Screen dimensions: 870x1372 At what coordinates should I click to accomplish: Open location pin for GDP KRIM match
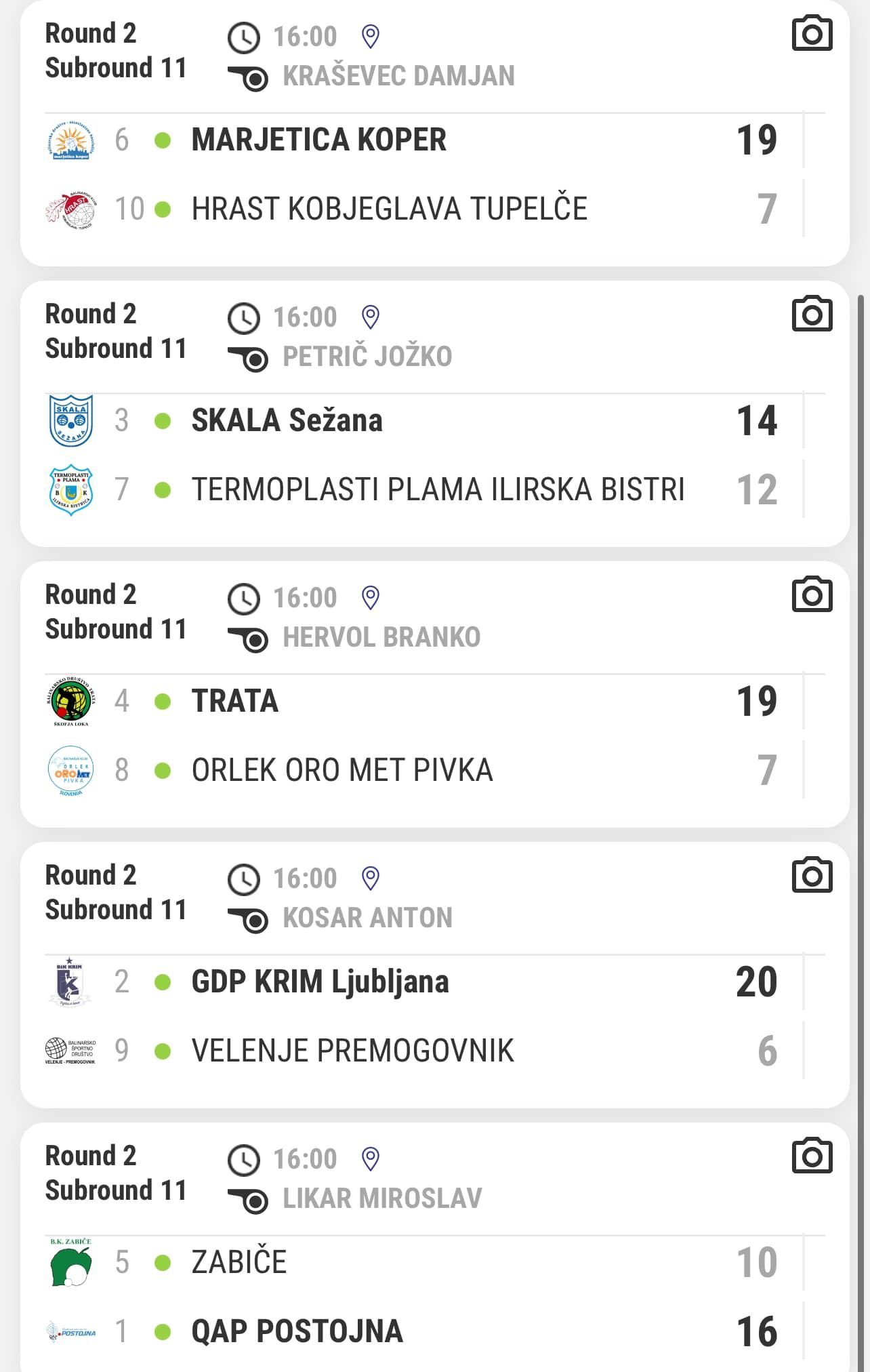click(371, 879)
